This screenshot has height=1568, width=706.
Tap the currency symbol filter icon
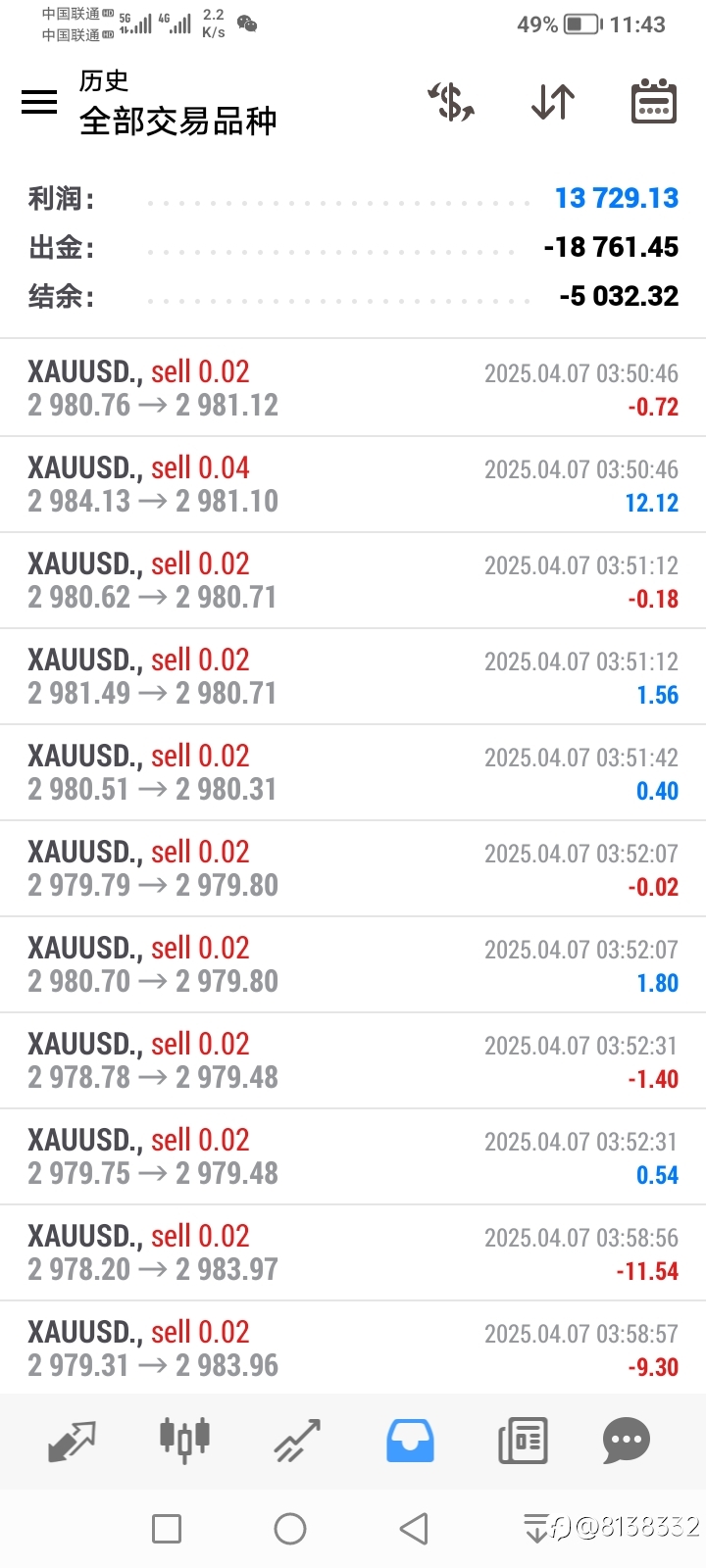(451, 101)
